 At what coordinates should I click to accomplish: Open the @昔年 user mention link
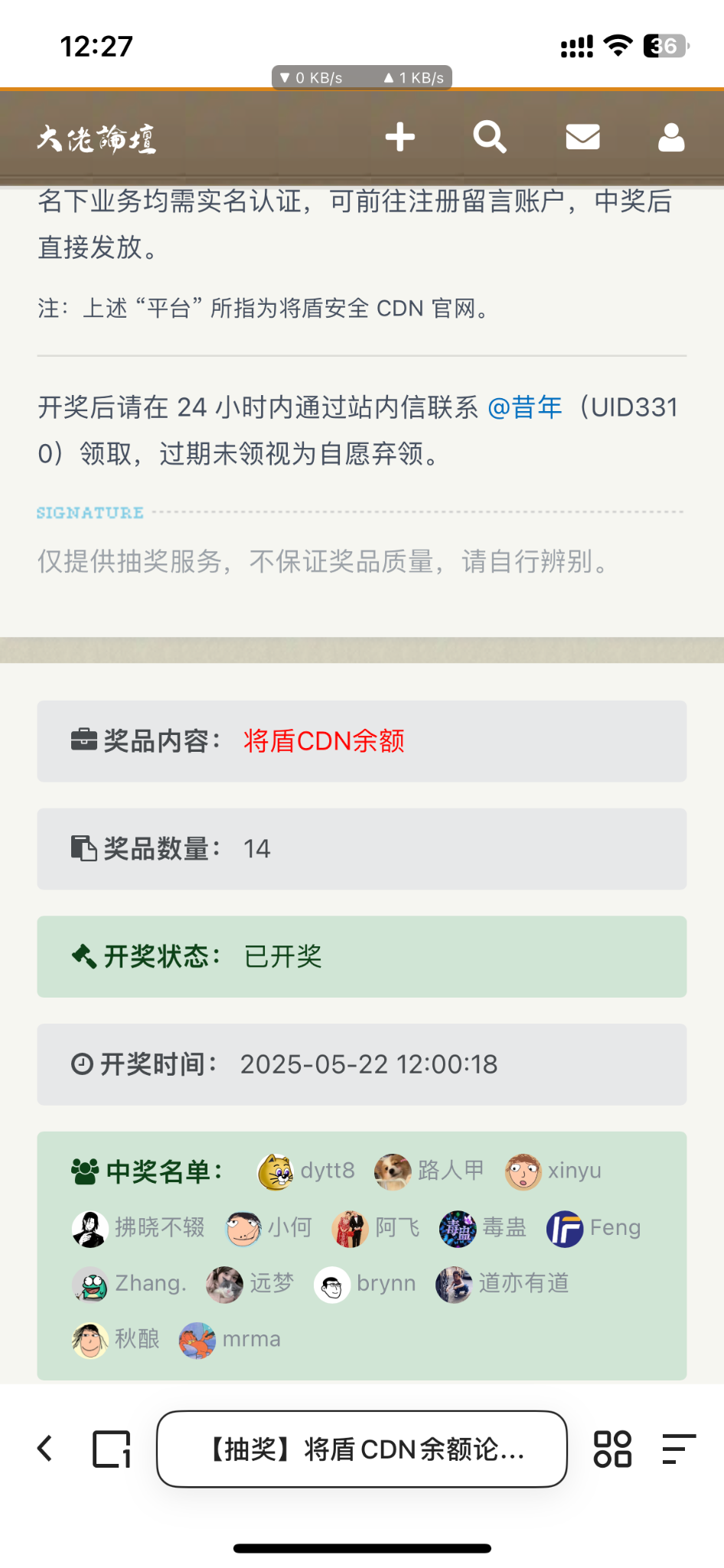point(525,407)
